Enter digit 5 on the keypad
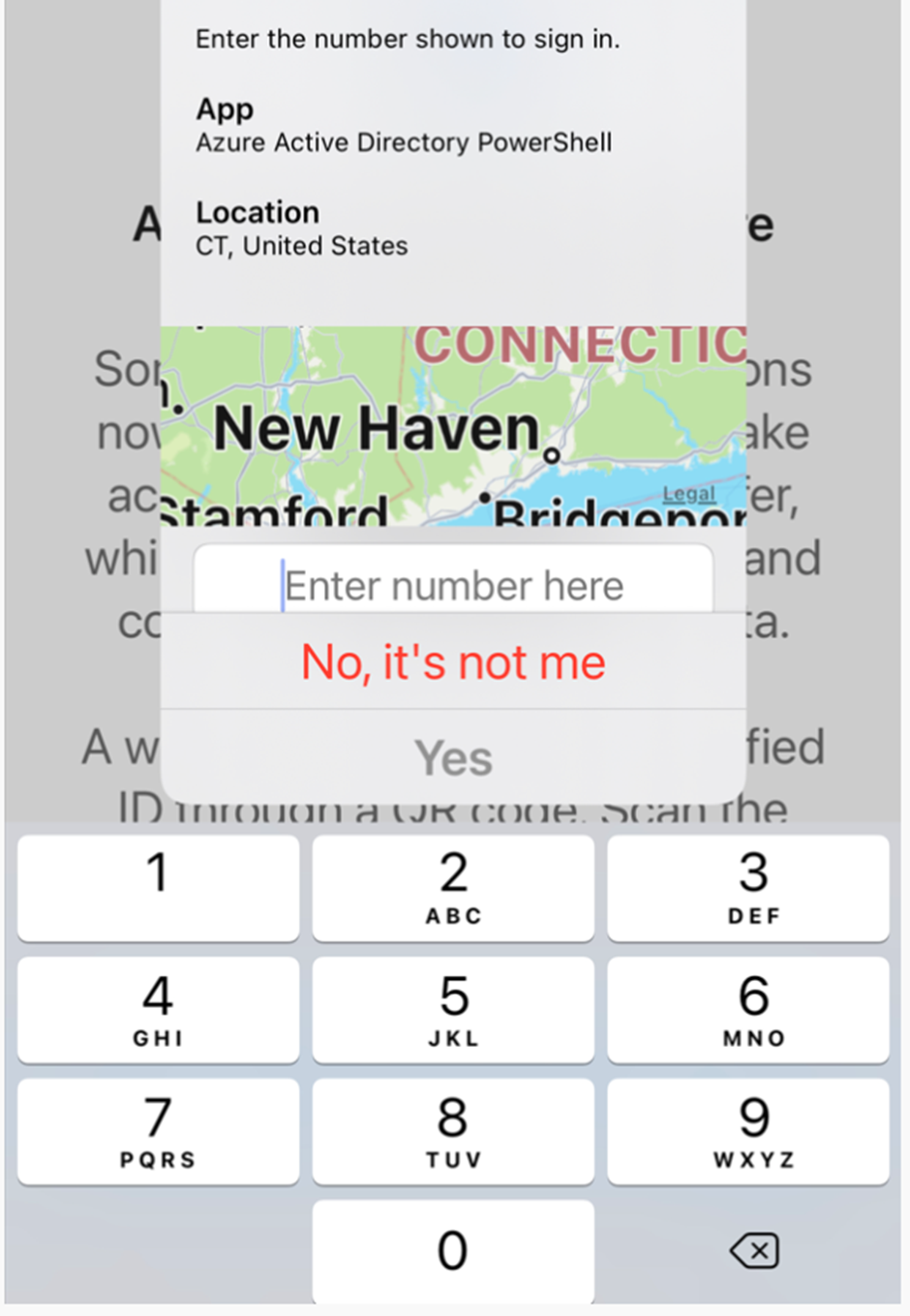 point(453,1009)
